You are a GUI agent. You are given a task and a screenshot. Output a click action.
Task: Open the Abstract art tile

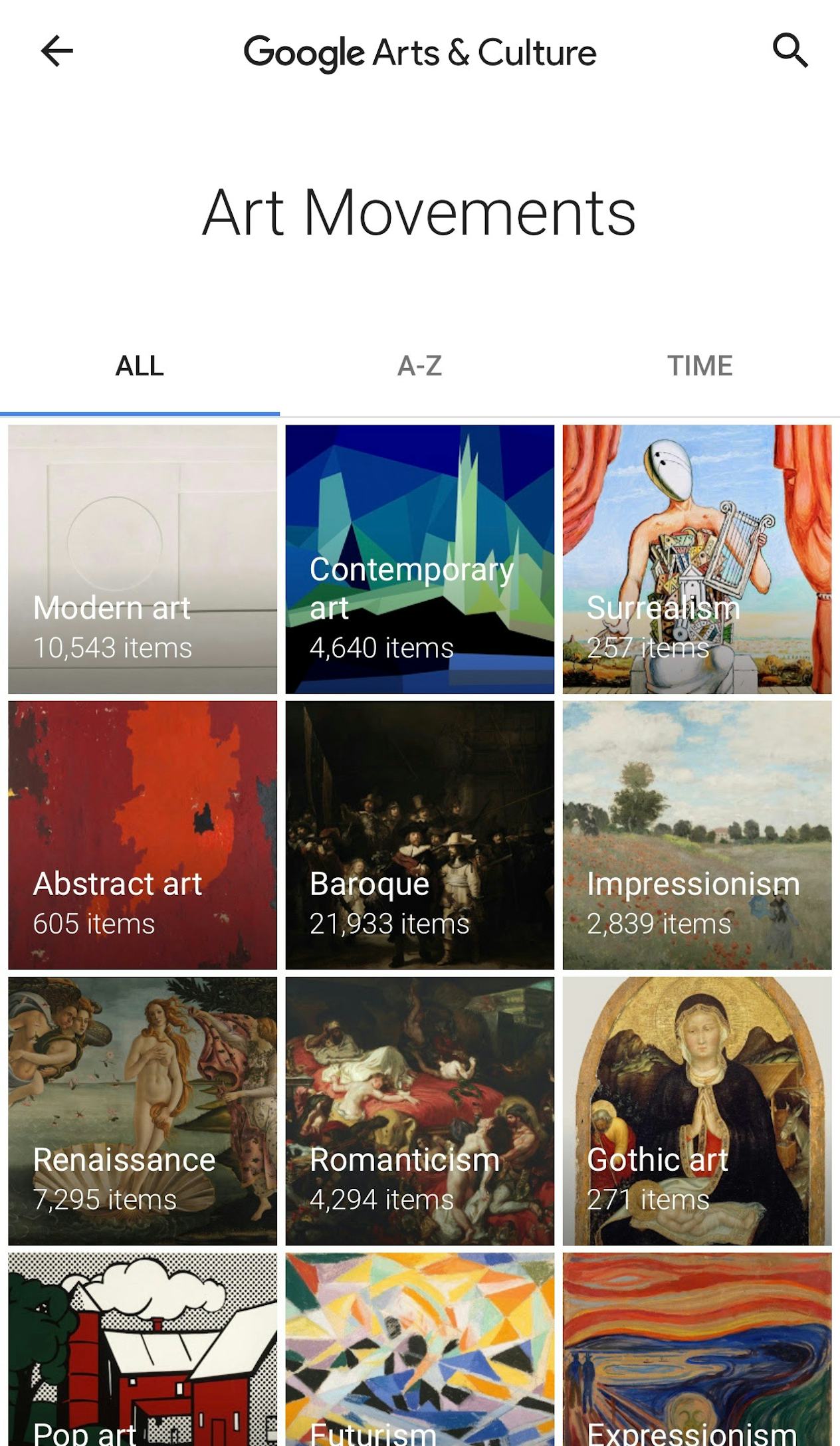[142, 835]
